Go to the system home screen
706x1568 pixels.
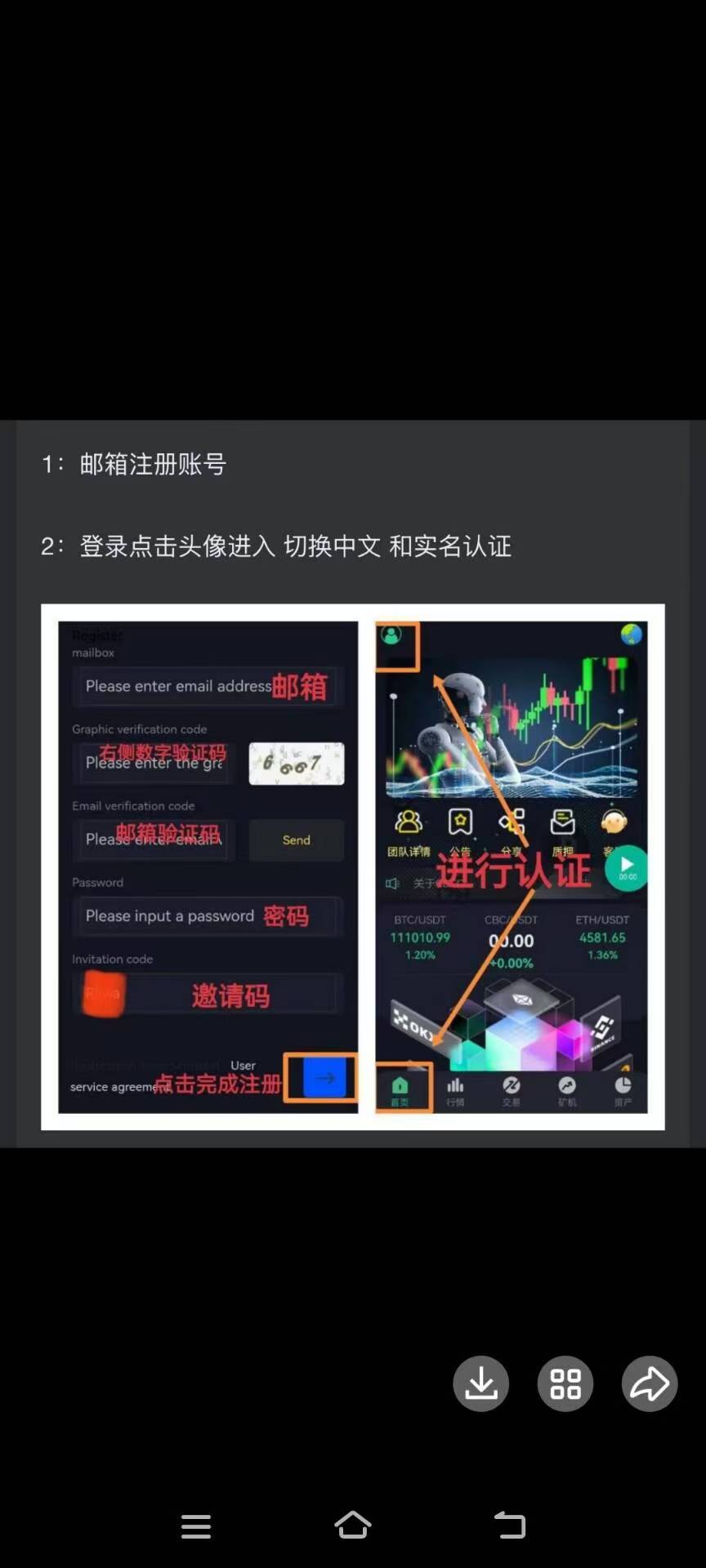pyautogui.click(x=353, y=1525)
